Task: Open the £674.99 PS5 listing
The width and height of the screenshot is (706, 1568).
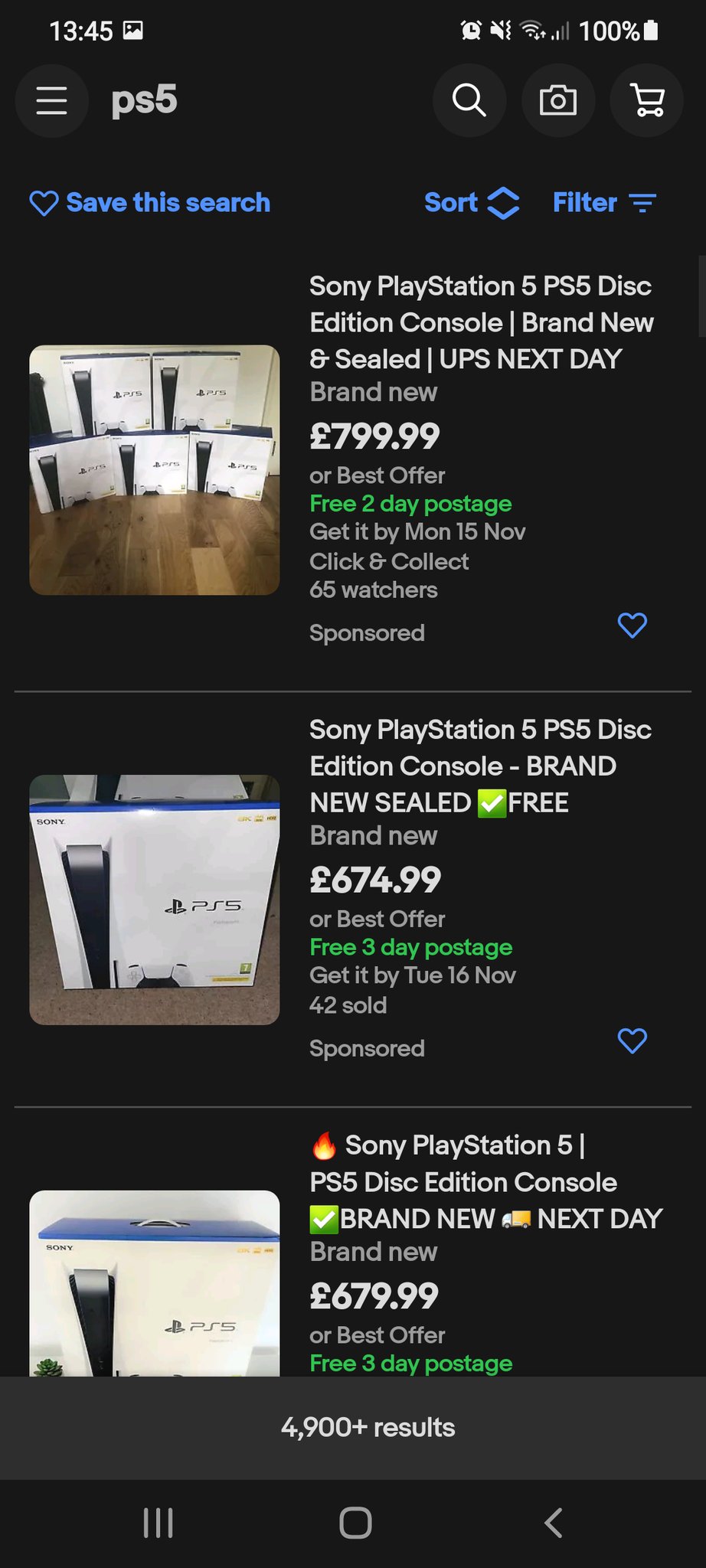Action: (x=480, y=766)
